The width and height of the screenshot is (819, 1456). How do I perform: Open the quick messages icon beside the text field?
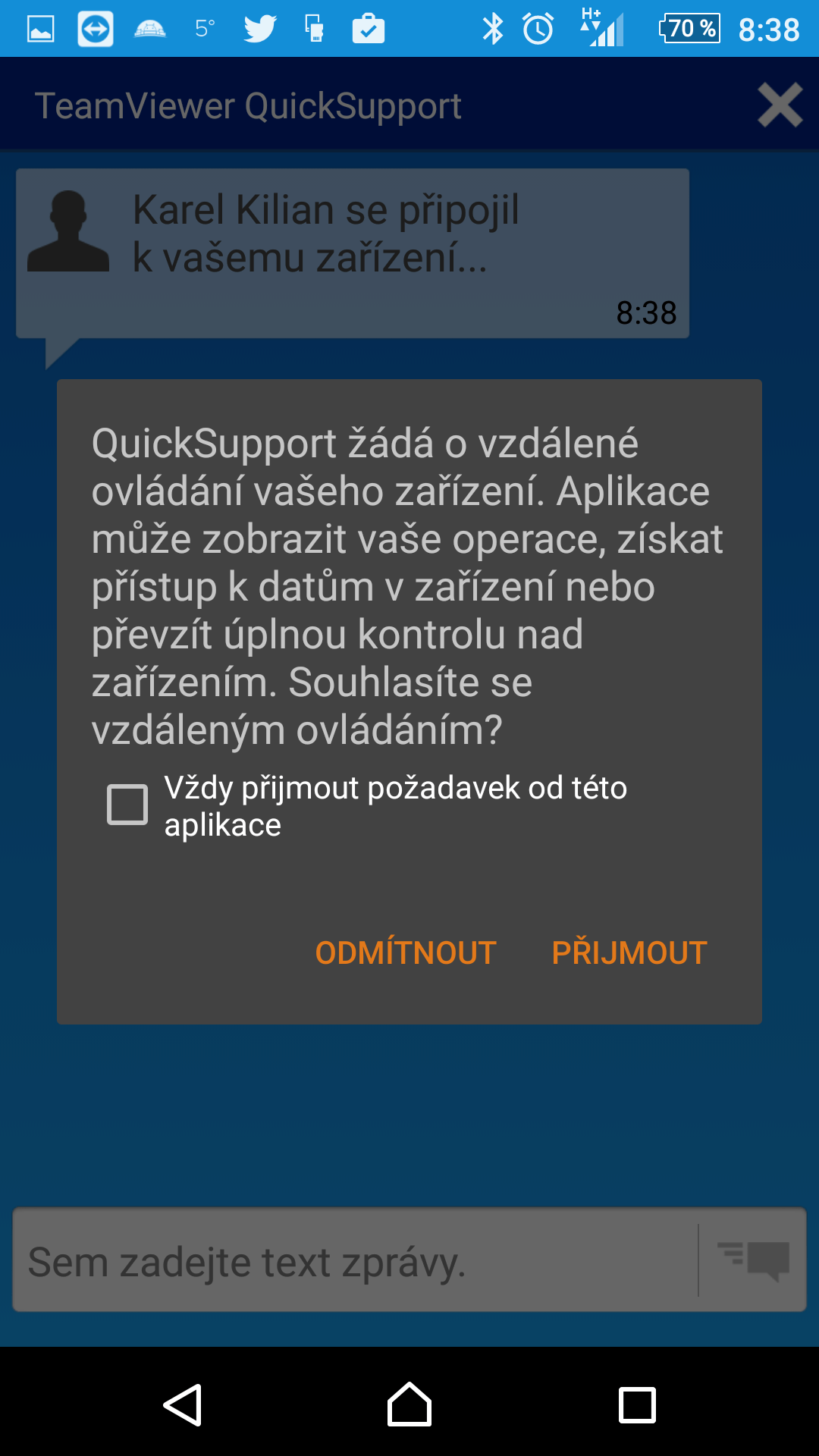[x=753, y=1260]
